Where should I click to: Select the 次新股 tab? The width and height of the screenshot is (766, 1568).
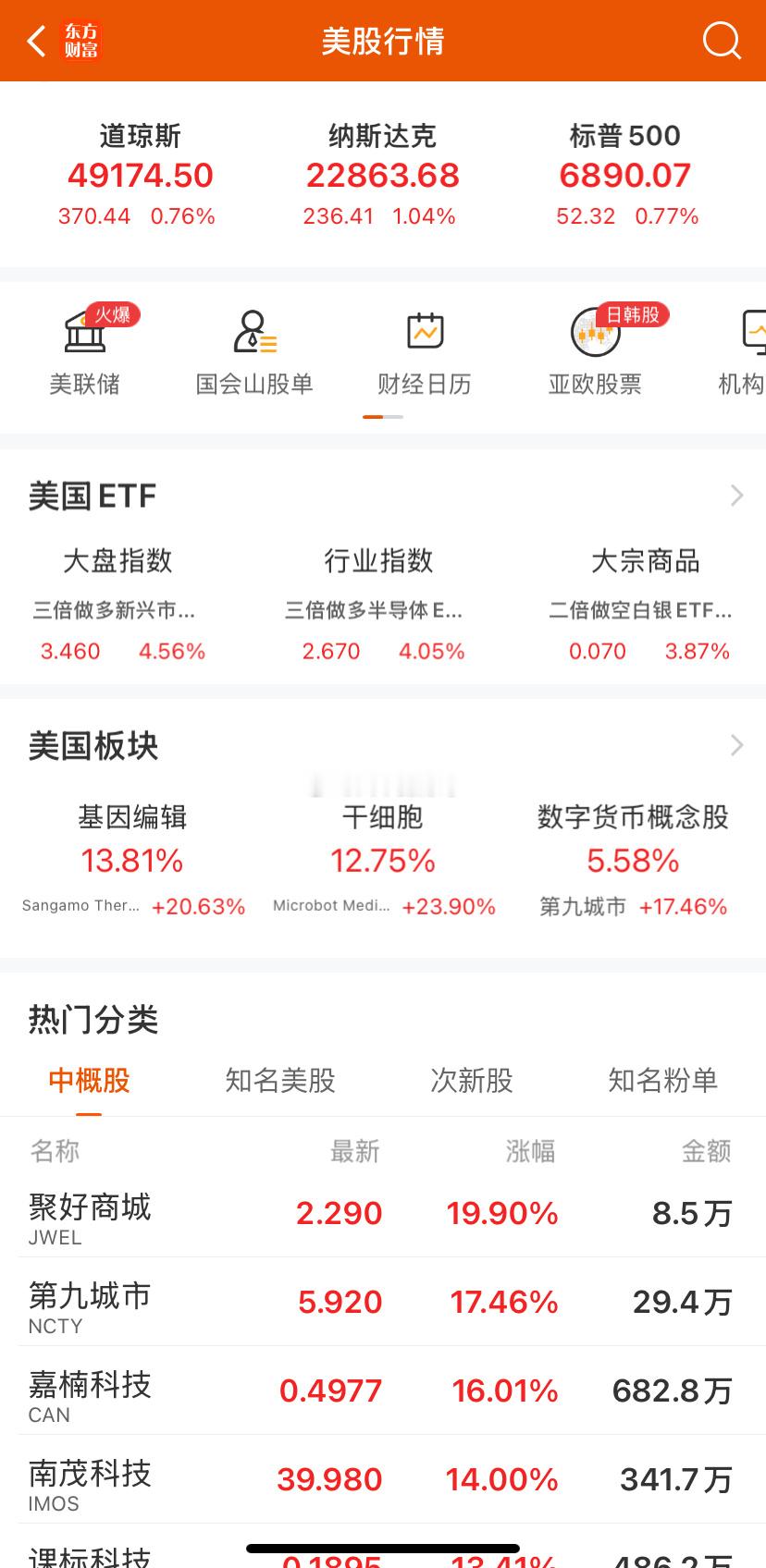coord(470,1080)
